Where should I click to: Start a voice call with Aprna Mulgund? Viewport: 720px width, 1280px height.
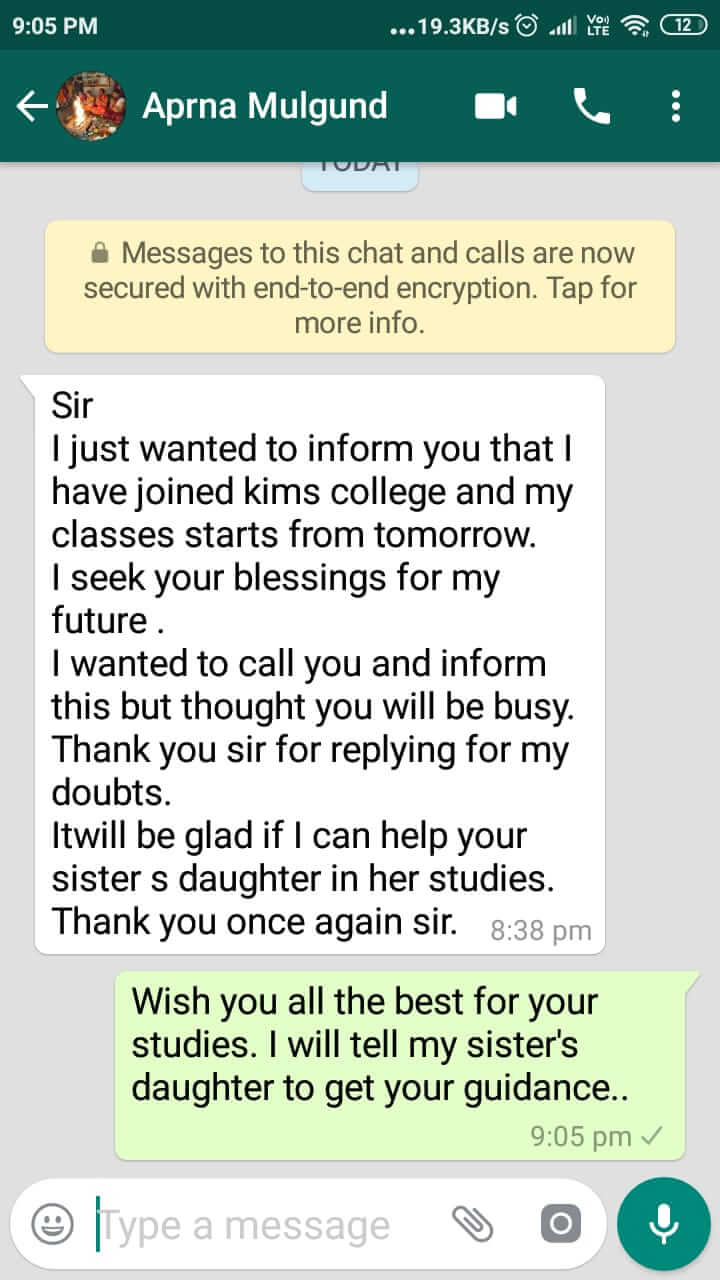591,106
